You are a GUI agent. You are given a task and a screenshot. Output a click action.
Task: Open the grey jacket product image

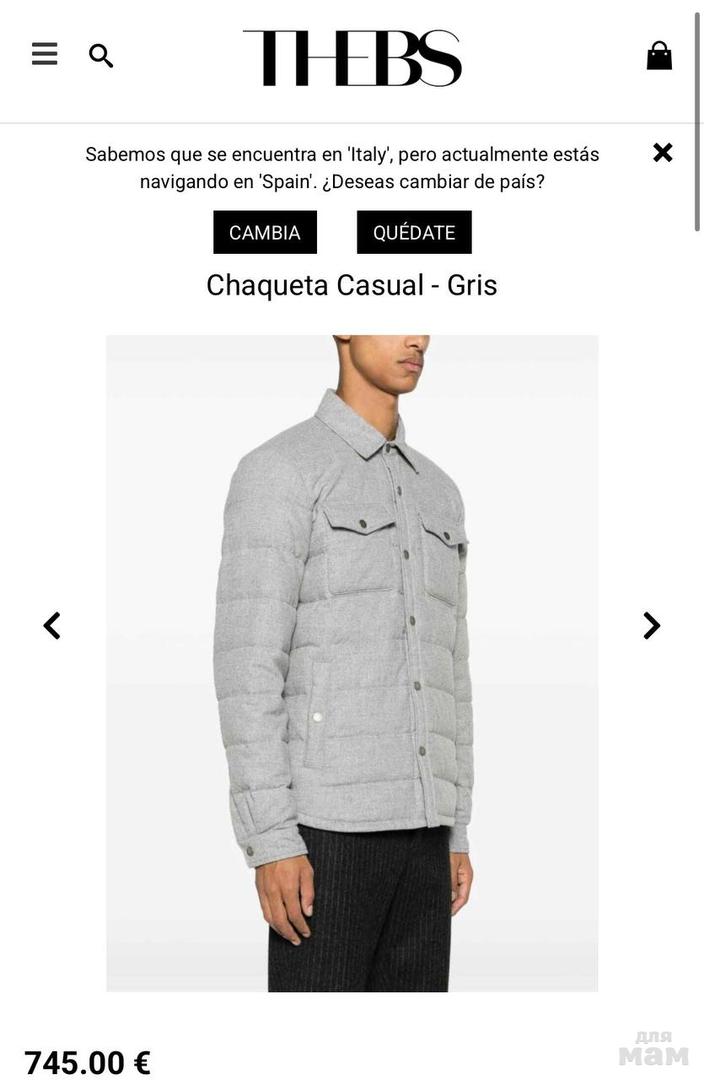pyautogui.click(x=352, y=663)
